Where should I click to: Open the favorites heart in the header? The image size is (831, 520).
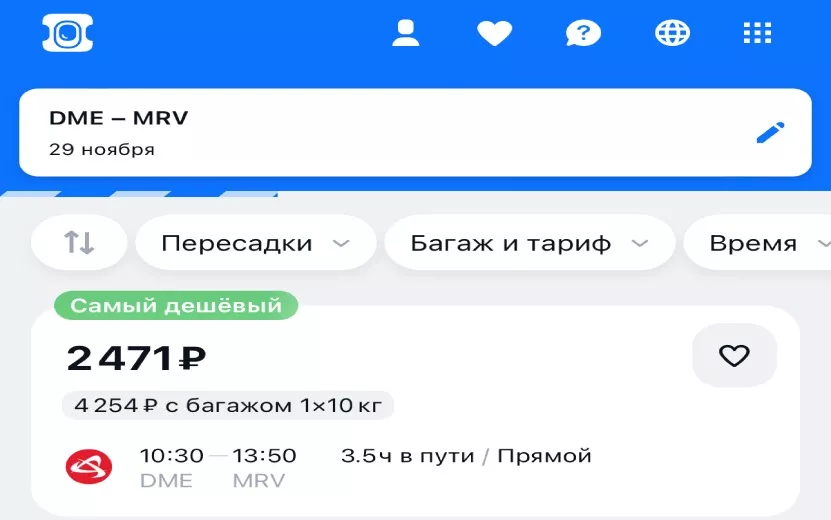pos(494,33)
